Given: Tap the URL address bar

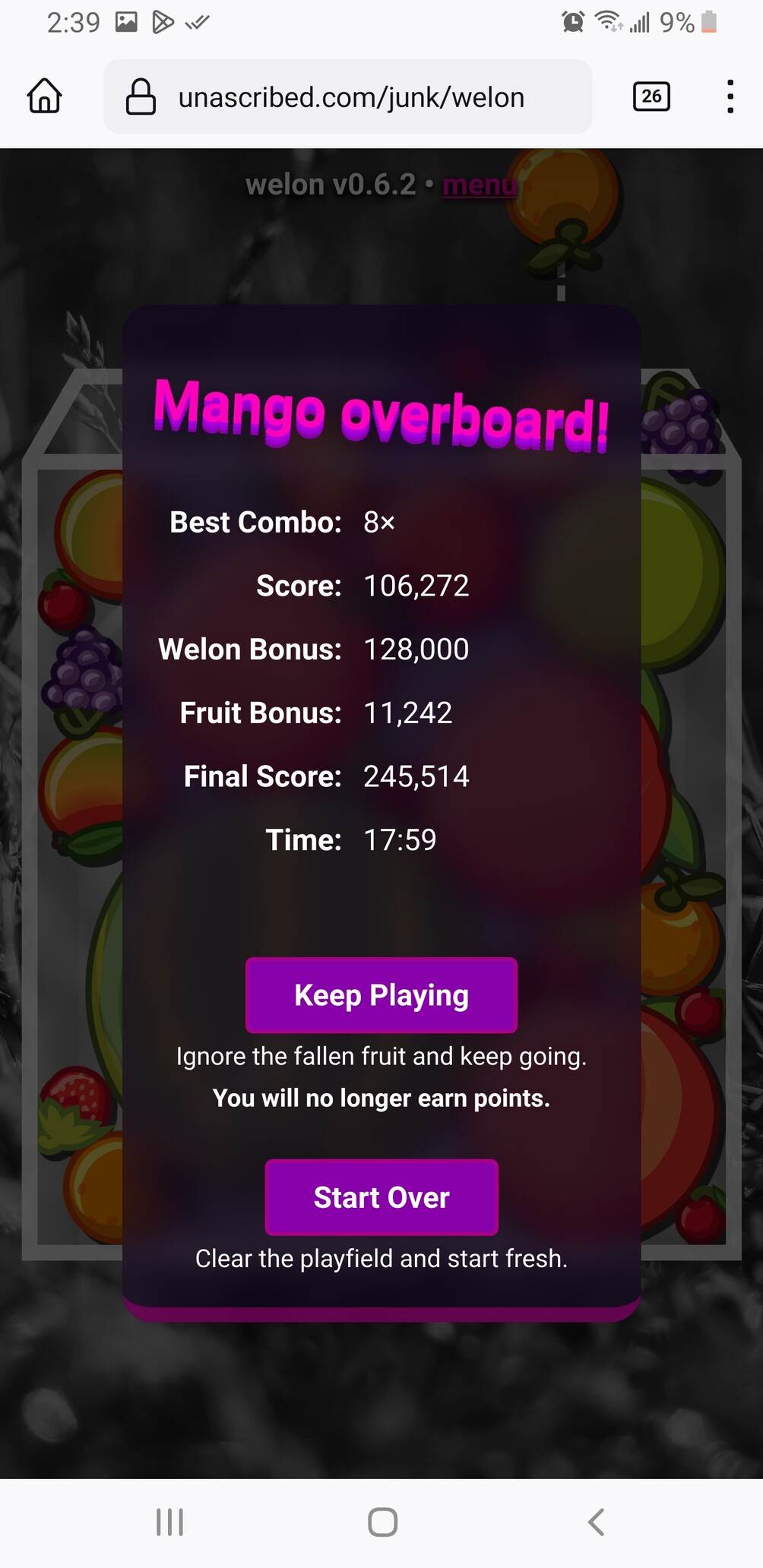Looking at the screenshot, I should (x=348, y=96).
